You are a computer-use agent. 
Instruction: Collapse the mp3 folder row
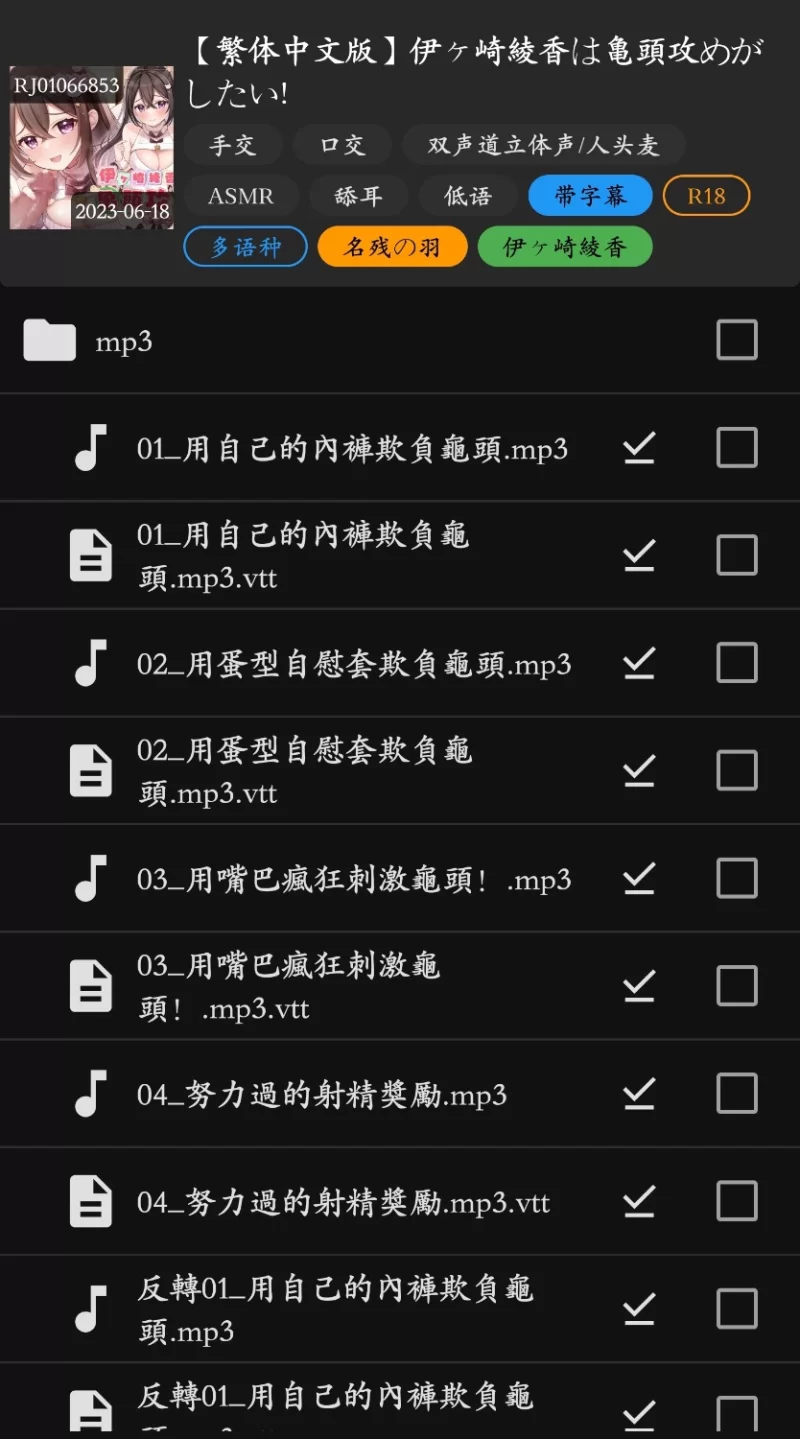click(x=122, y=342)
